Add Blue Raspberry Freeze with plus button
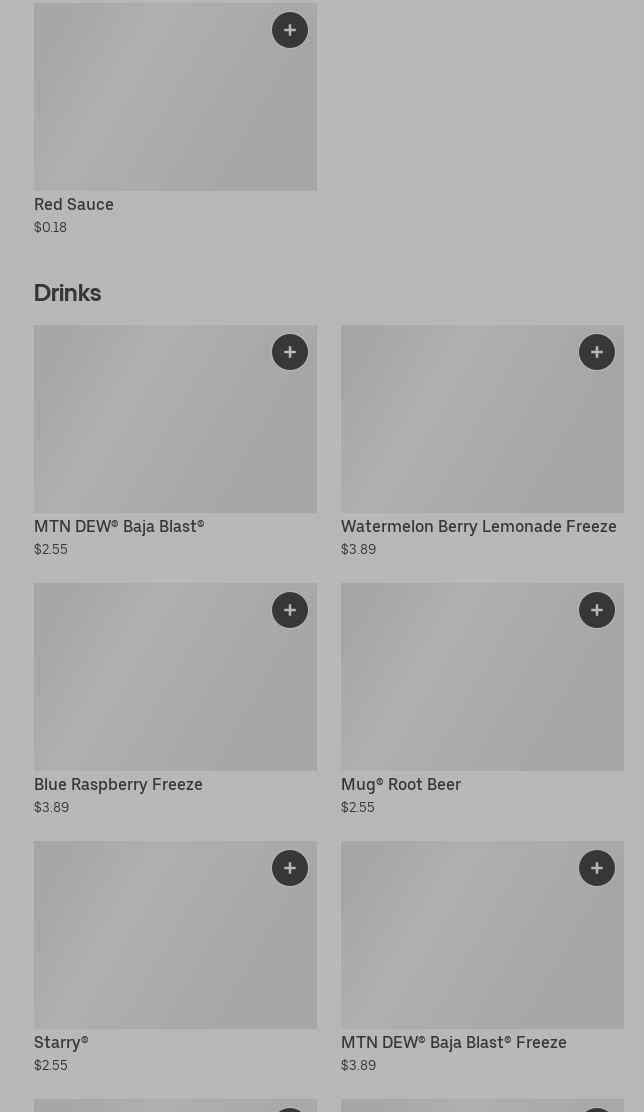The width and height of the screenshot is (644, 1112). pos(290,610)
